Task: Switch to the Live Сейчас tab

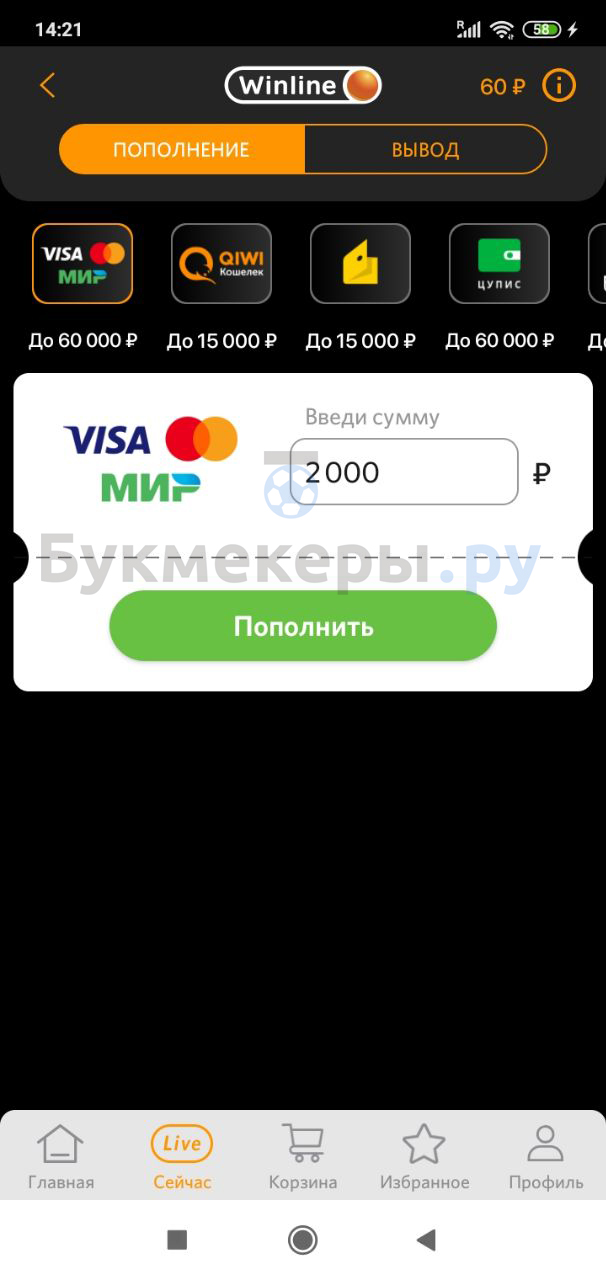Action: (182, 1158)
